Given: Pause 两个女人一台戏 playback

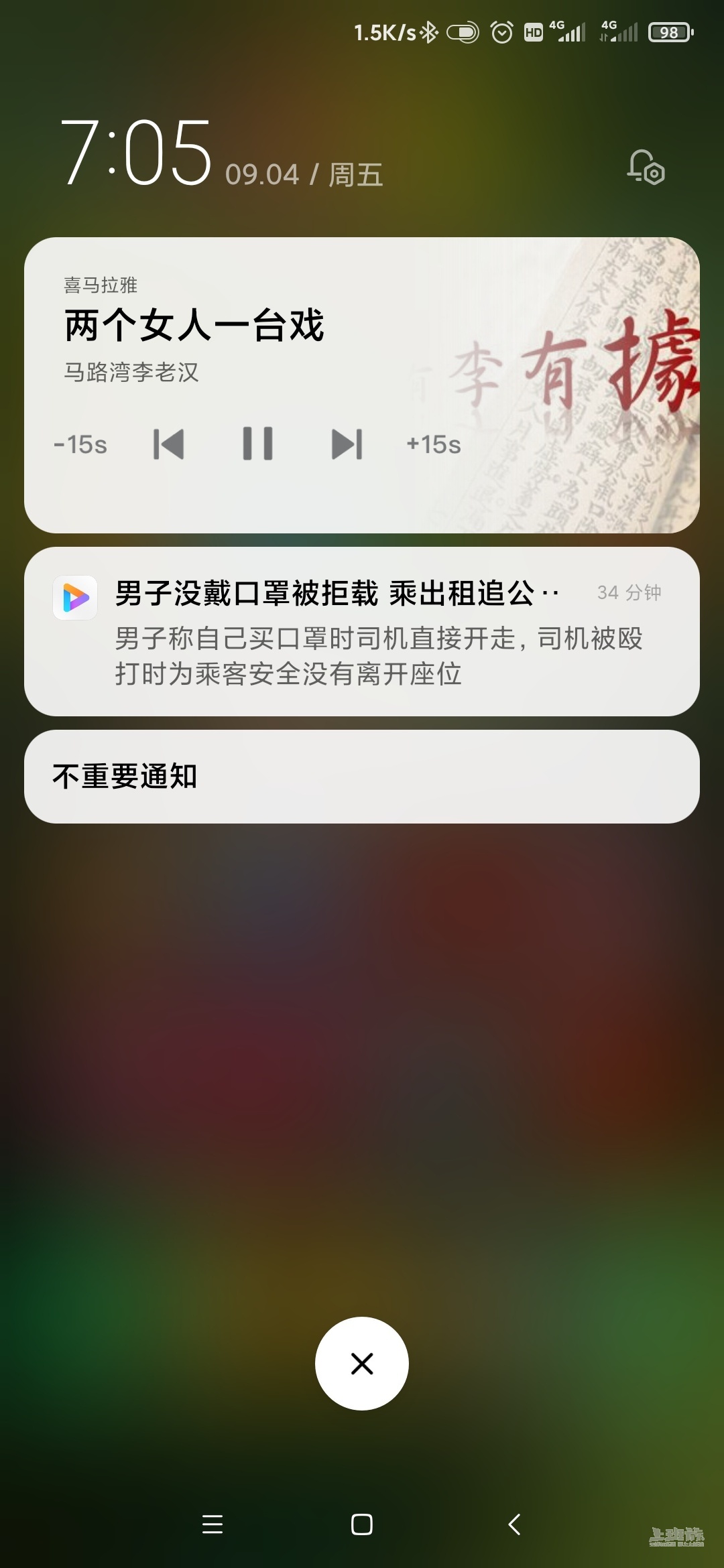Looking at the screenshot, I should pos(257,444).
